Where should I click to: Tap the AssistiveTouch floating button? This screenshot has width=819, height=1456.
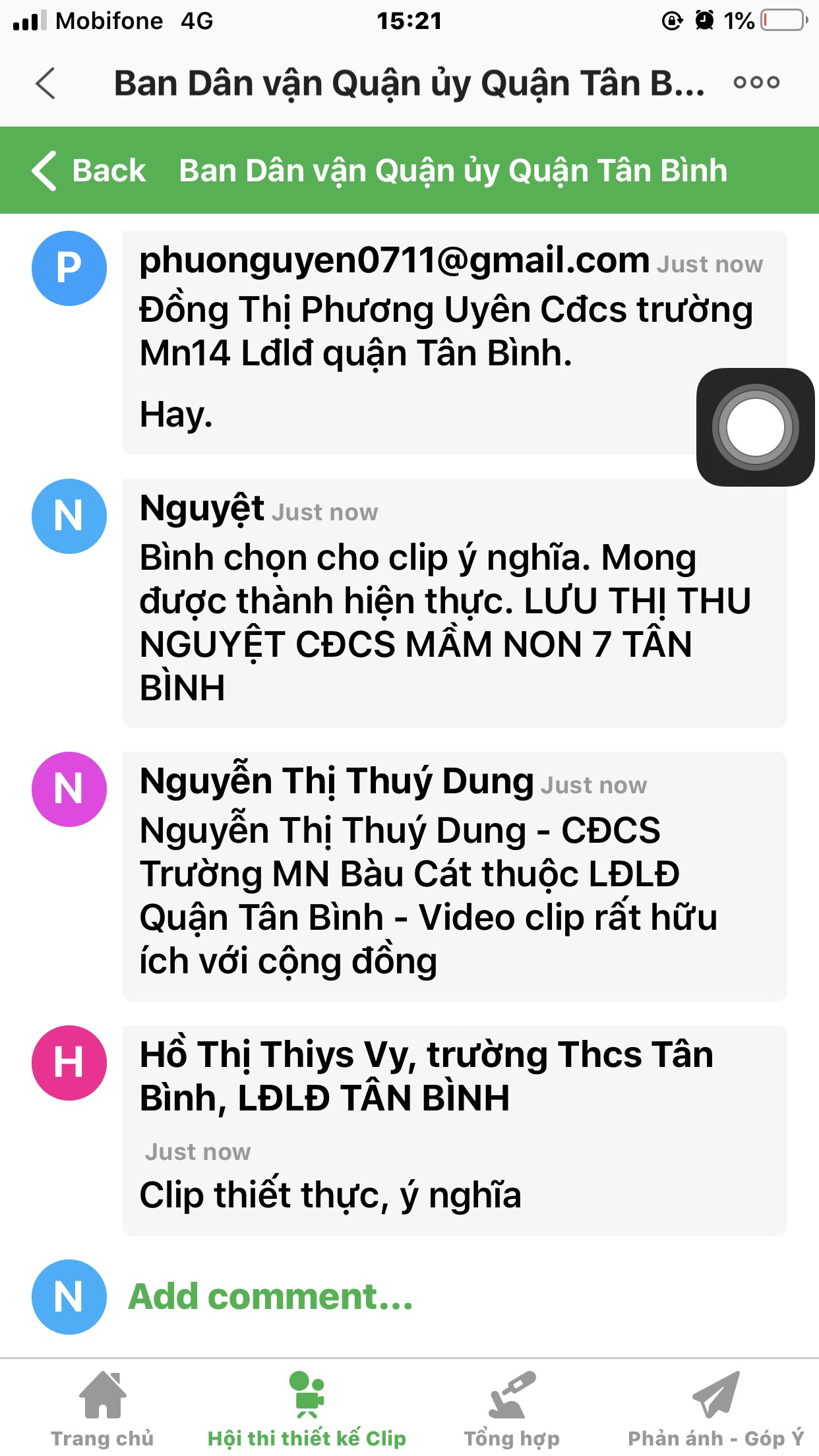click(755, 427)
